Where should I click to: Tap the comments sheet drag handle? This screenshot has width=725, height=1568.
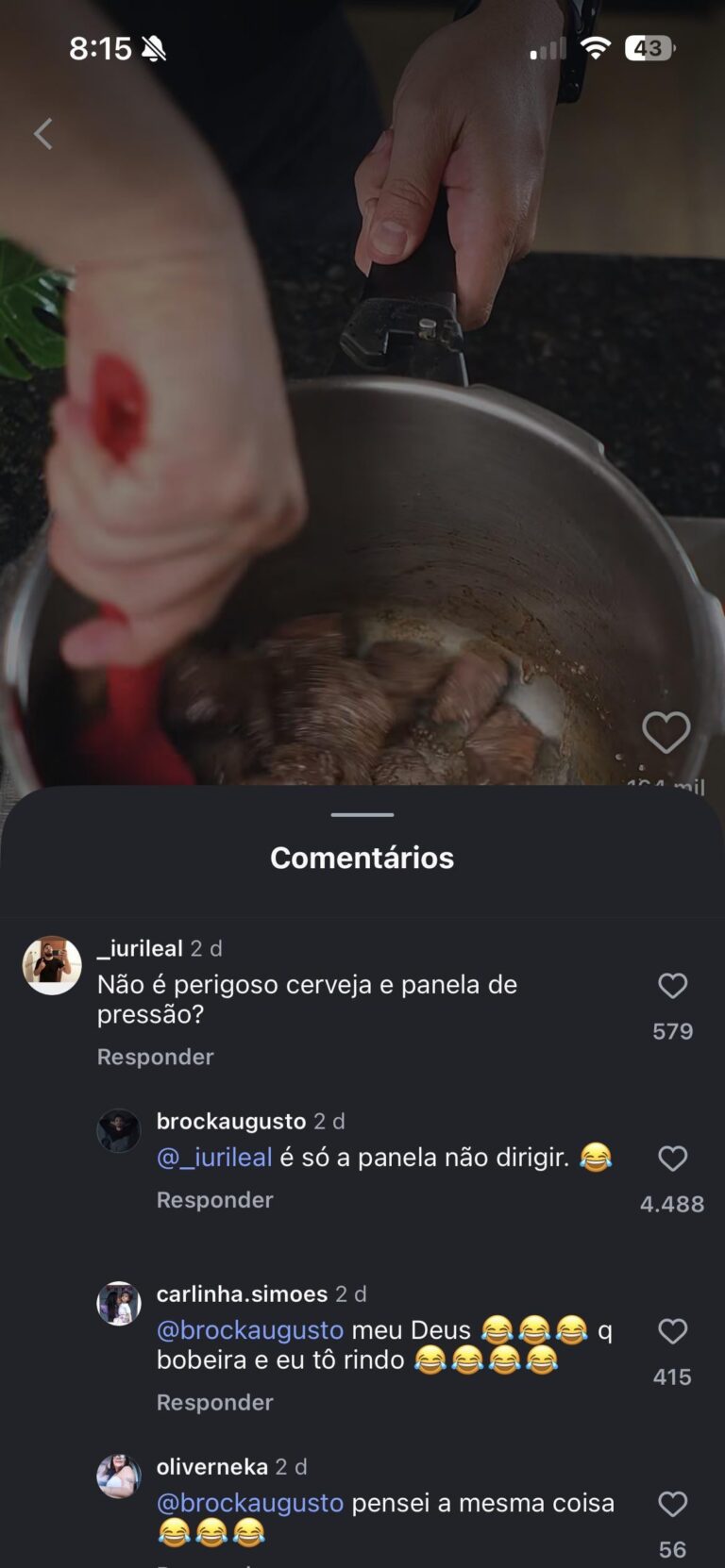pos(362,814)
